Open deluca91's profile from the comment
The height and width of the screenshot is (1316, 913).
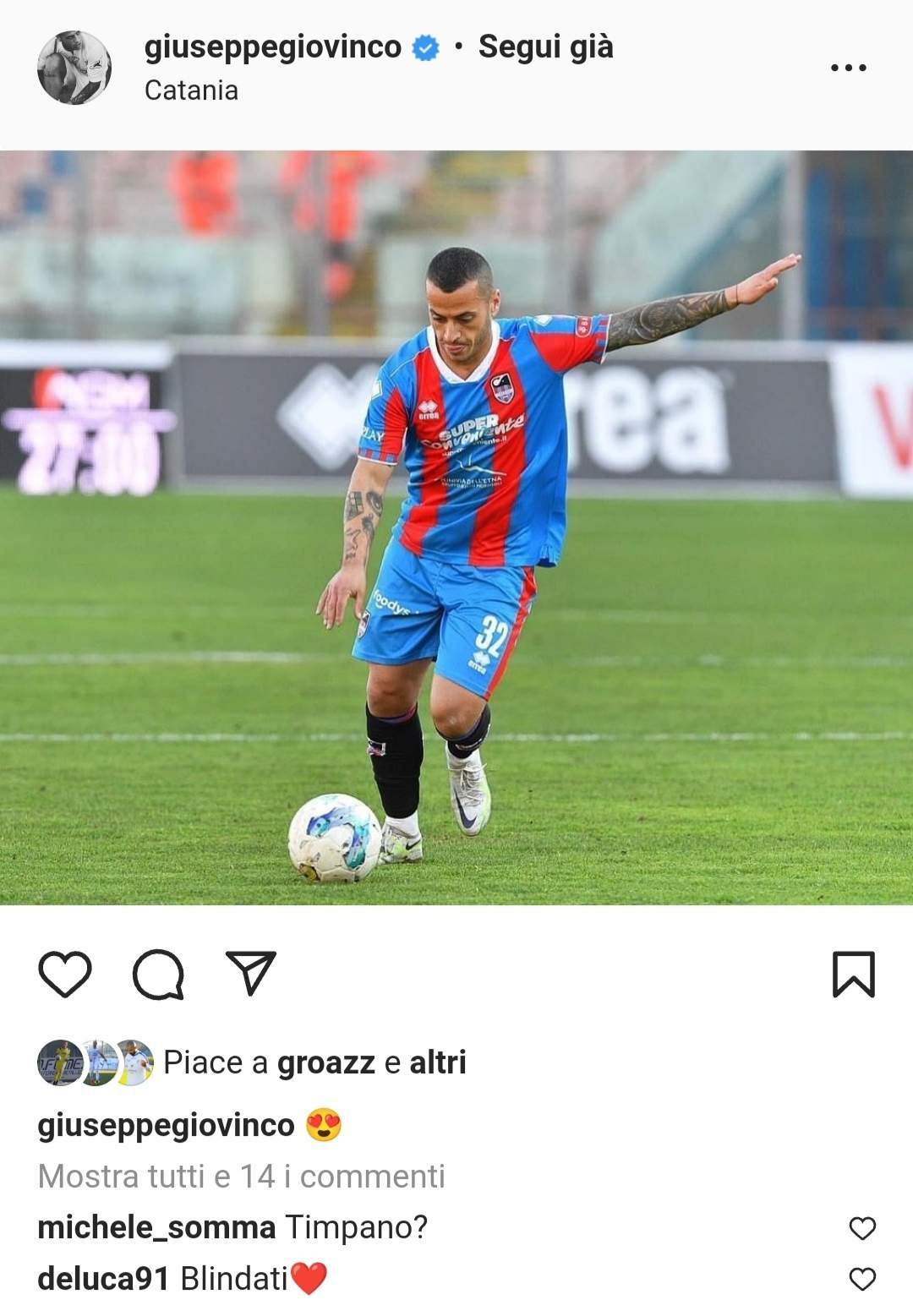tap(103, 1279)
